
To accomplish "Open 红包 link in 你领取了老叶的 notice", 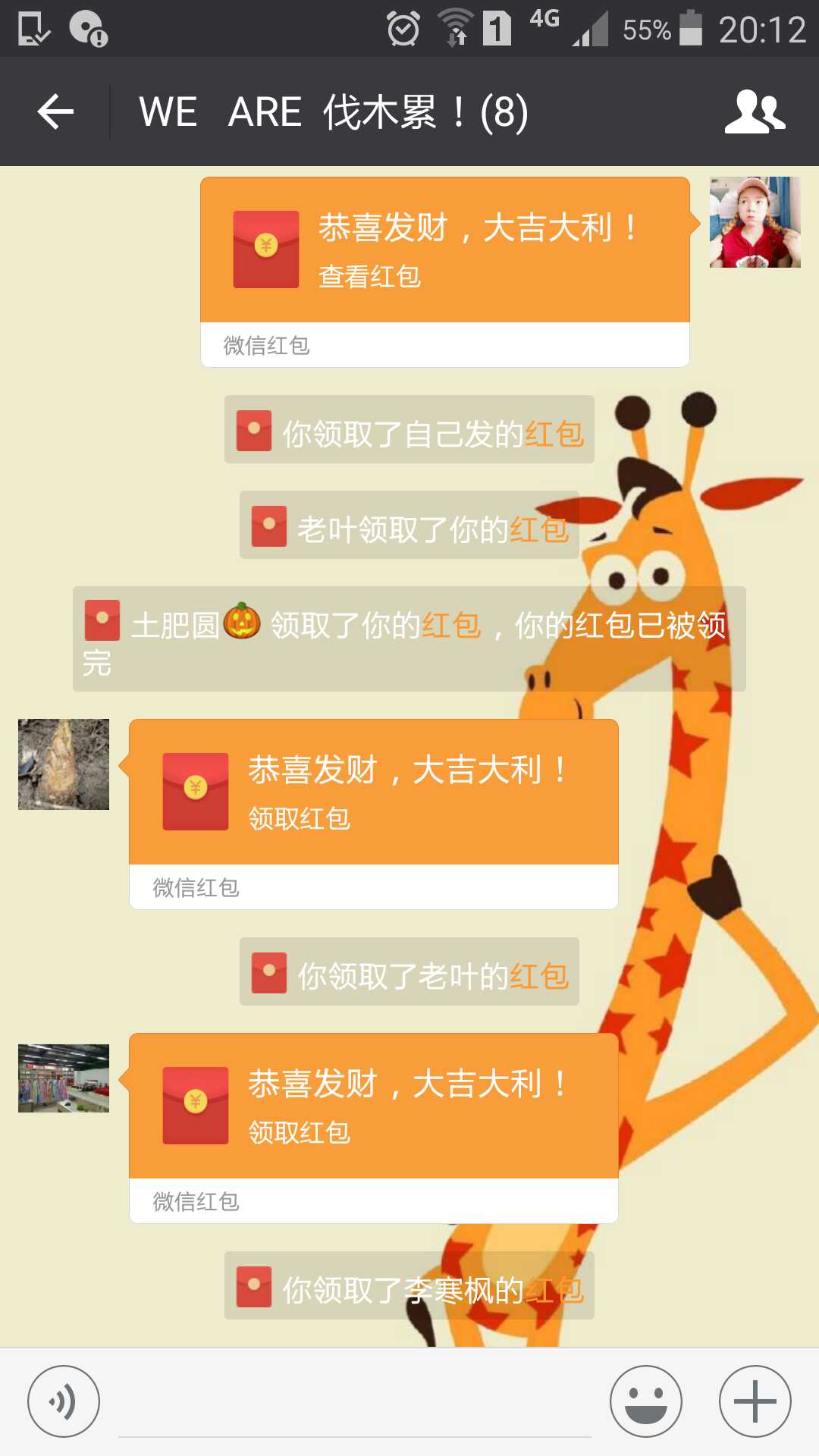I will tap(539, 976).
